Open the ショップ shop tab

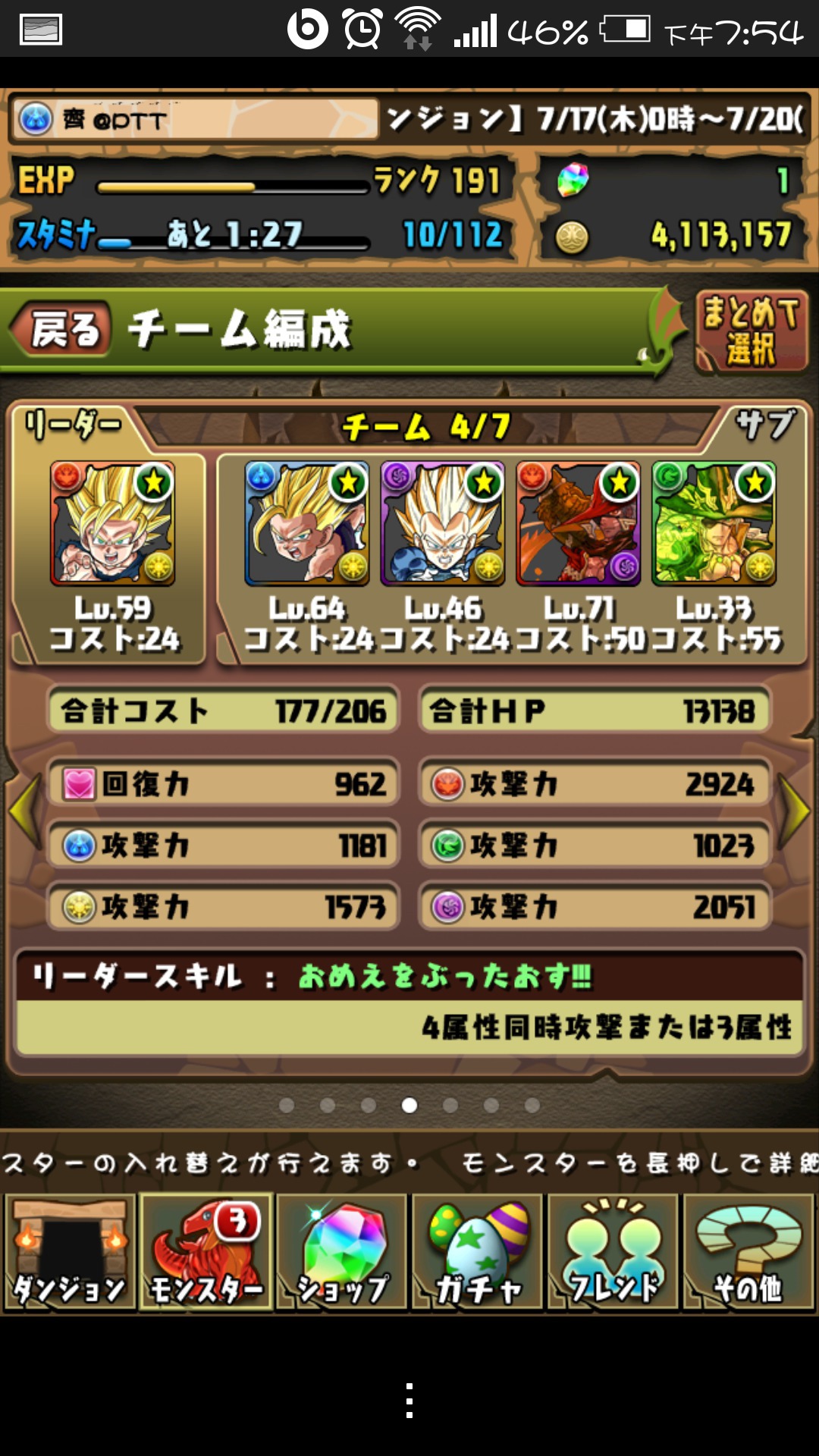pyautogui.click(x=341, y=1253)
